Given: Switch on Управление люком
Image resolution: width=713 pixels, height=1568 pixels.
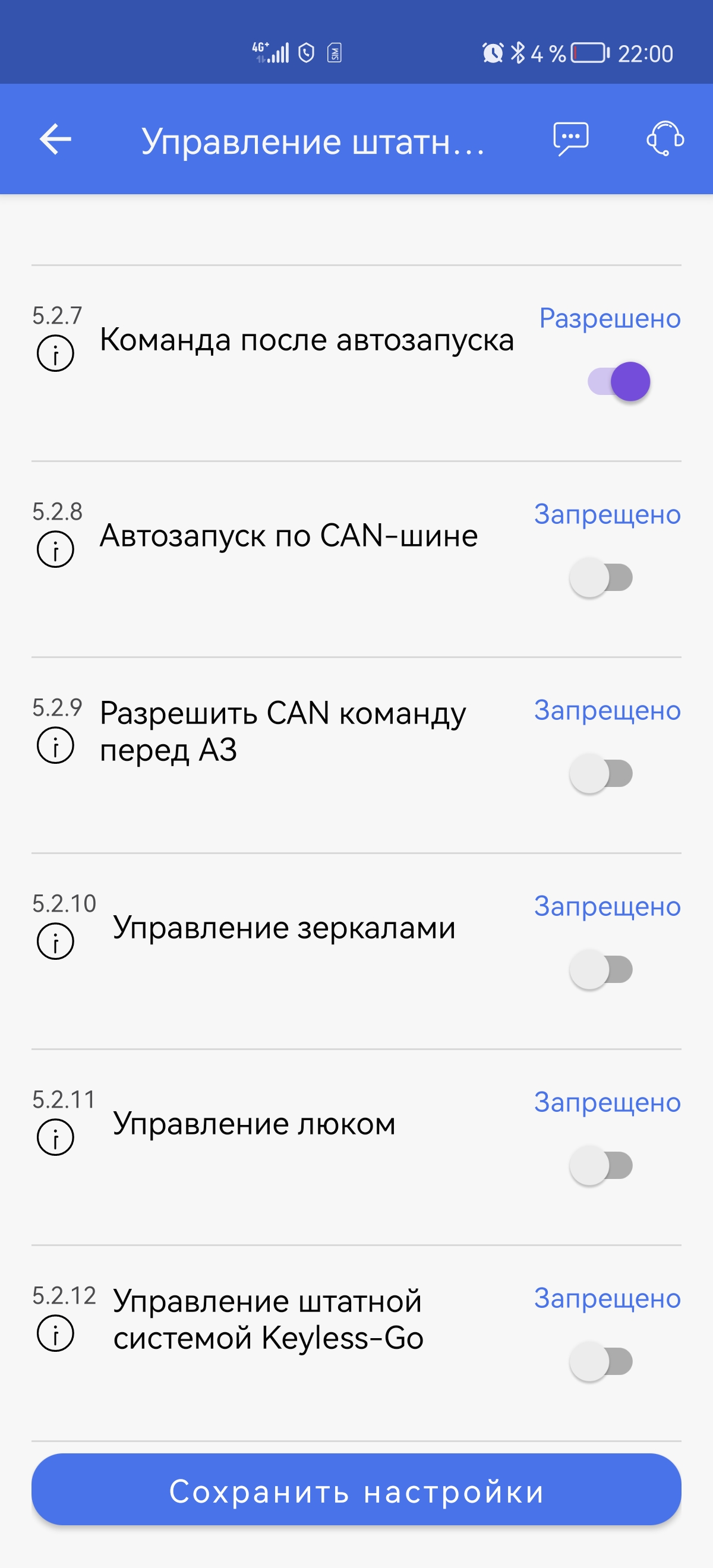Looking at the screenshot, I should tap(601, 1166).
